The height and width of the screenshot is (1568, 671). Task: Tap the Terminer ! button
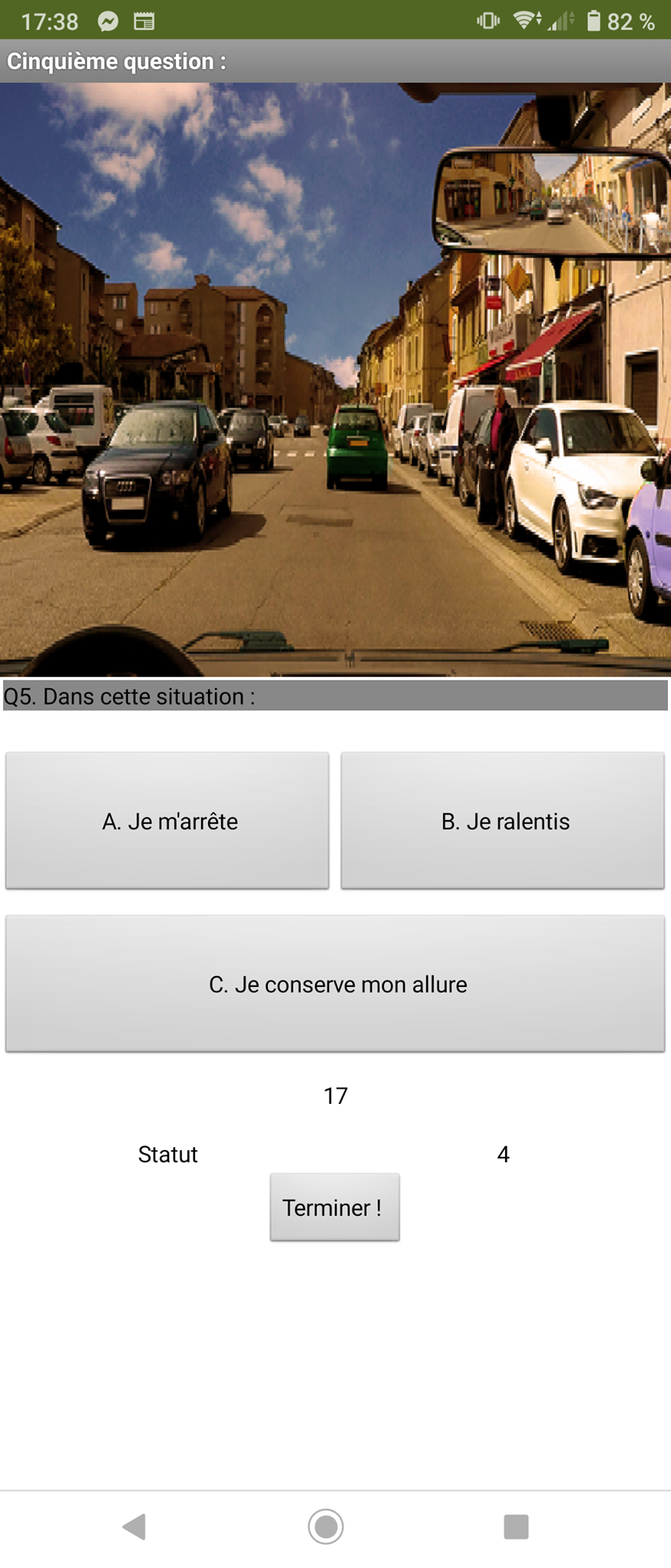(334, 1207)
